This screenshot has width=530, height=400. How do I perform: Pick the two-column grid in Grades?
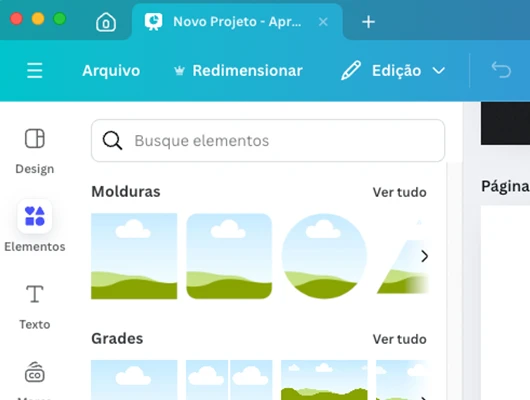[229, 380]
